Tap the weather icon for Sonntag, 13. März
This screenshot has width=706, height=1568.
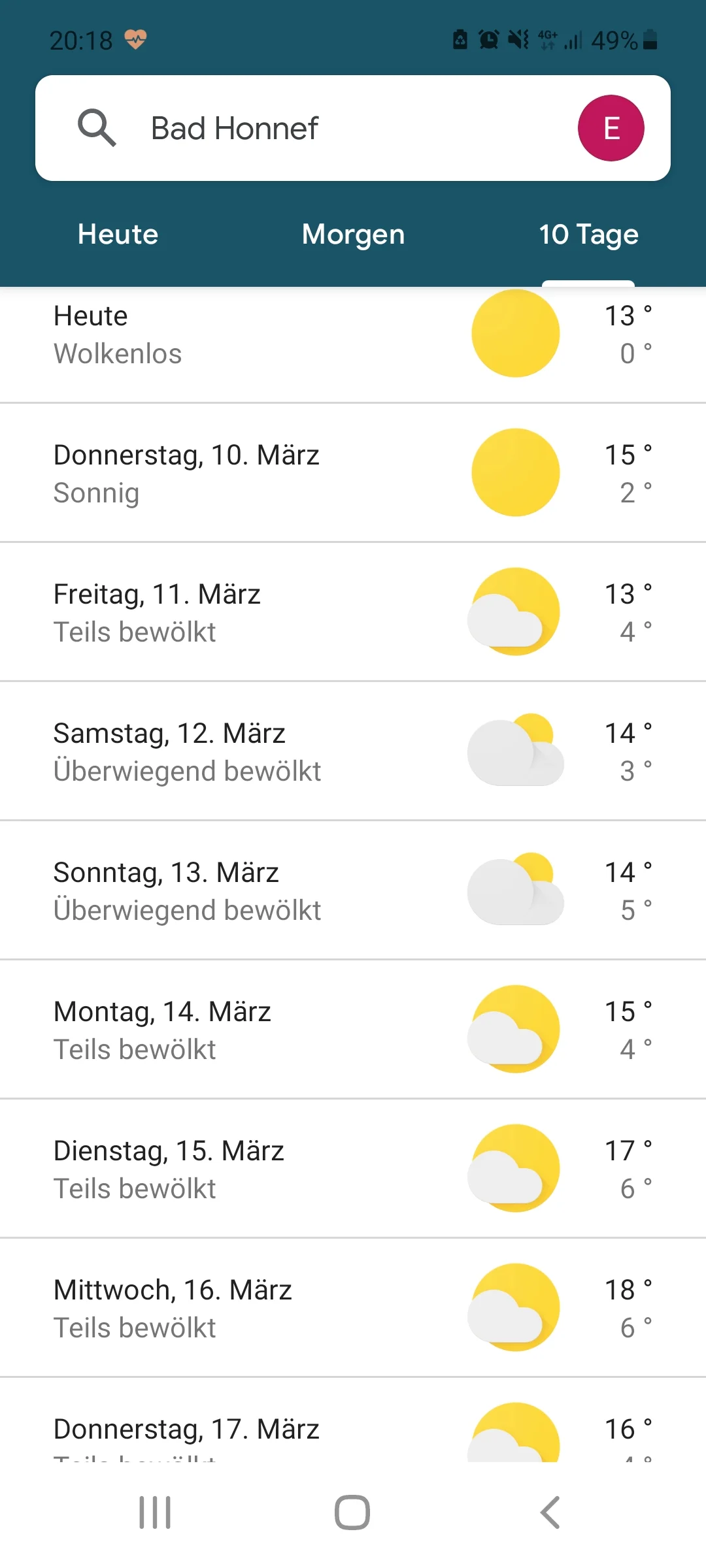click(514, 889)
